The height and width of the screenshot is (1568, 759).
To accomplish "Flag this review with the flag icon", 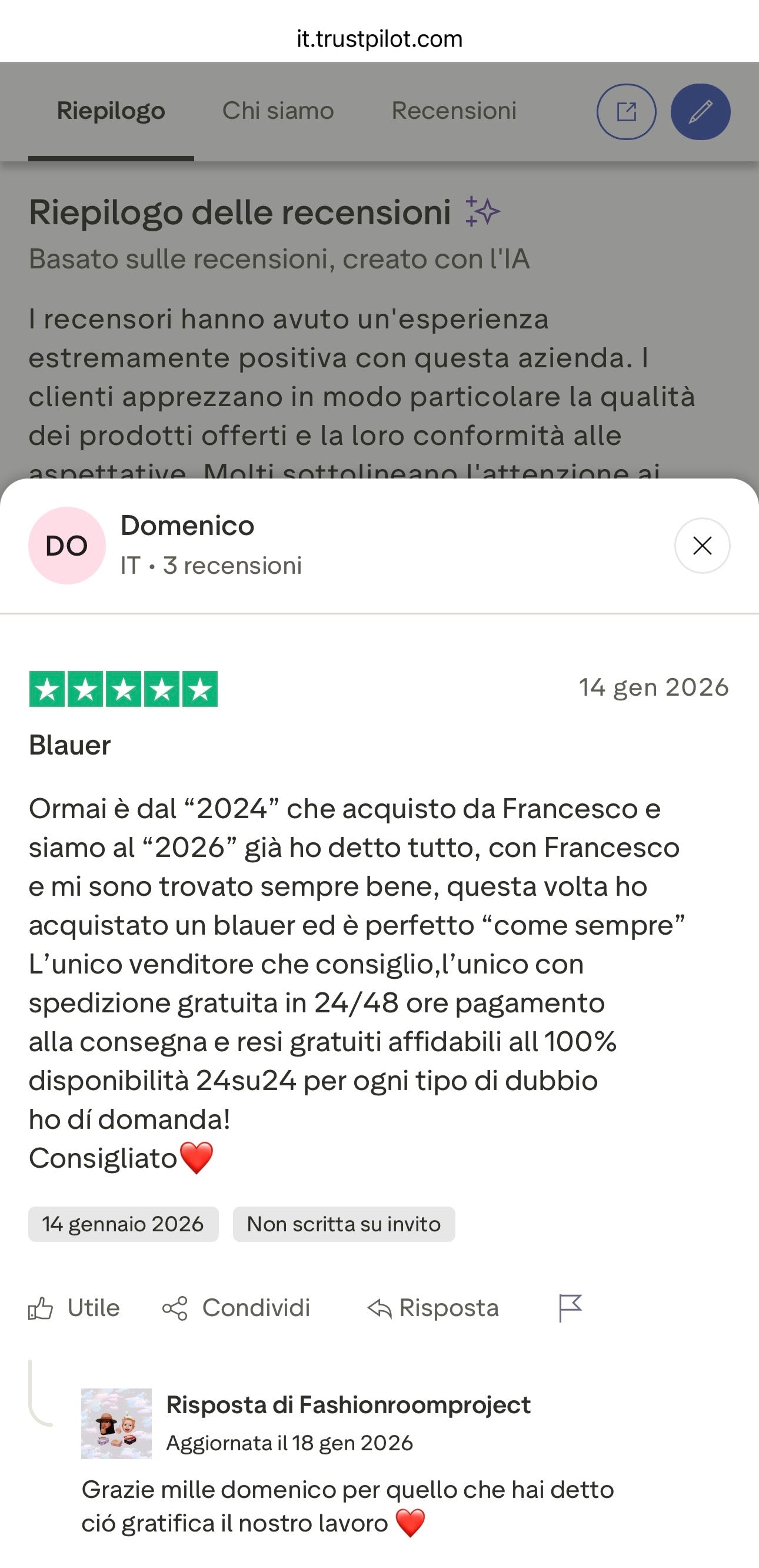I will pyautogui.click(x=570, y=1307).
